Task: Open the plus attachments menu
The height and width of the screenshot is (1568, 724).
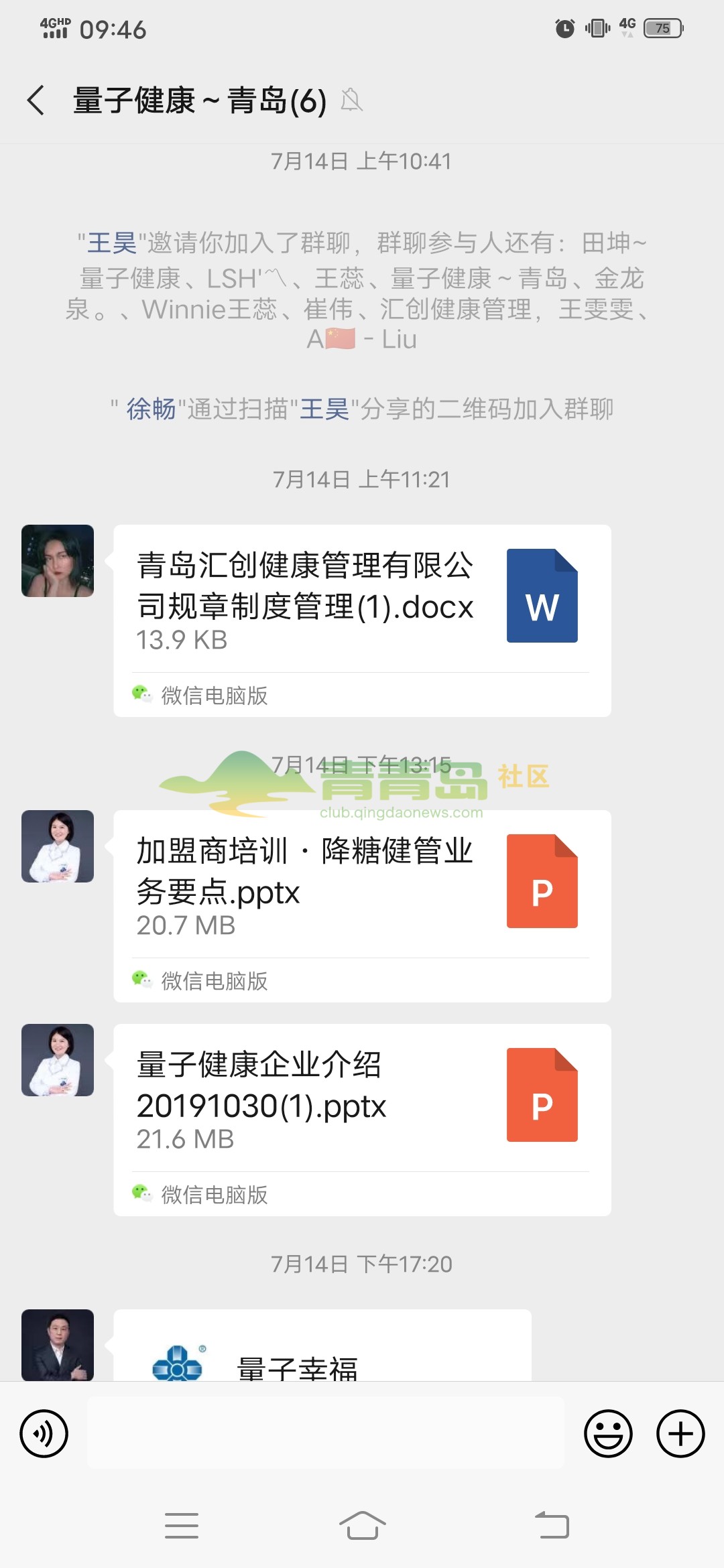Action: tap(680, 1434)
